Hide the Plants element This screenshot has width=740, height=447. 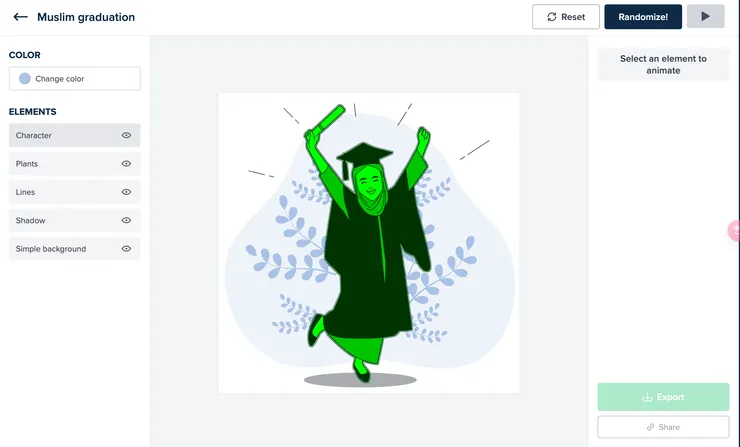click(x=127, y=163)
